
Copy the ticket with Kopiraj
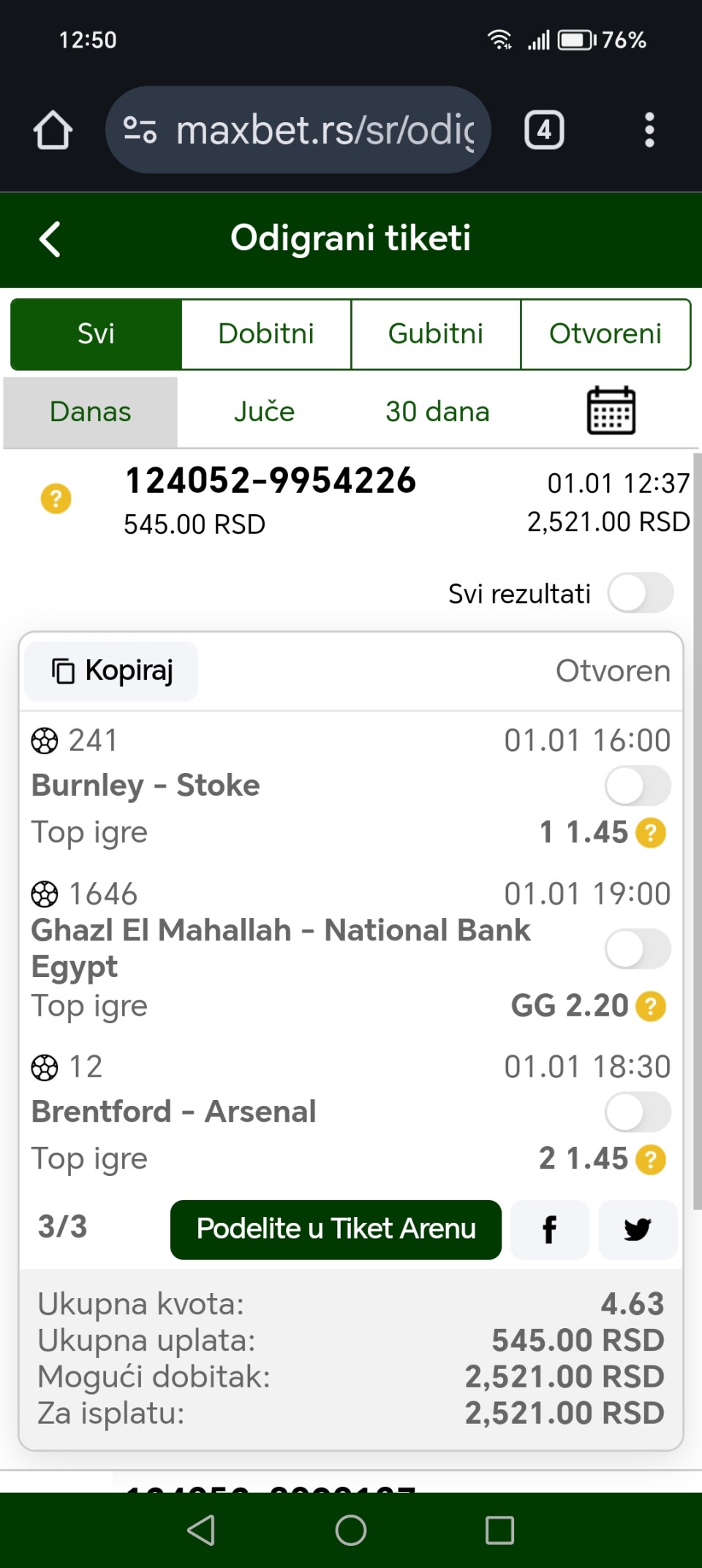click(111, 671)
